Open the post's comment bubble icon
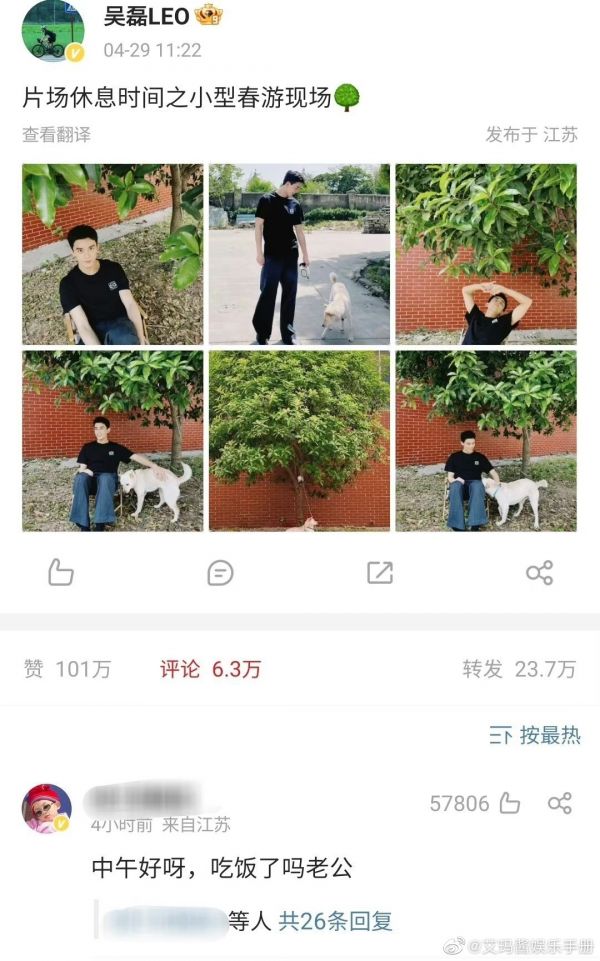 coord(220,573)
